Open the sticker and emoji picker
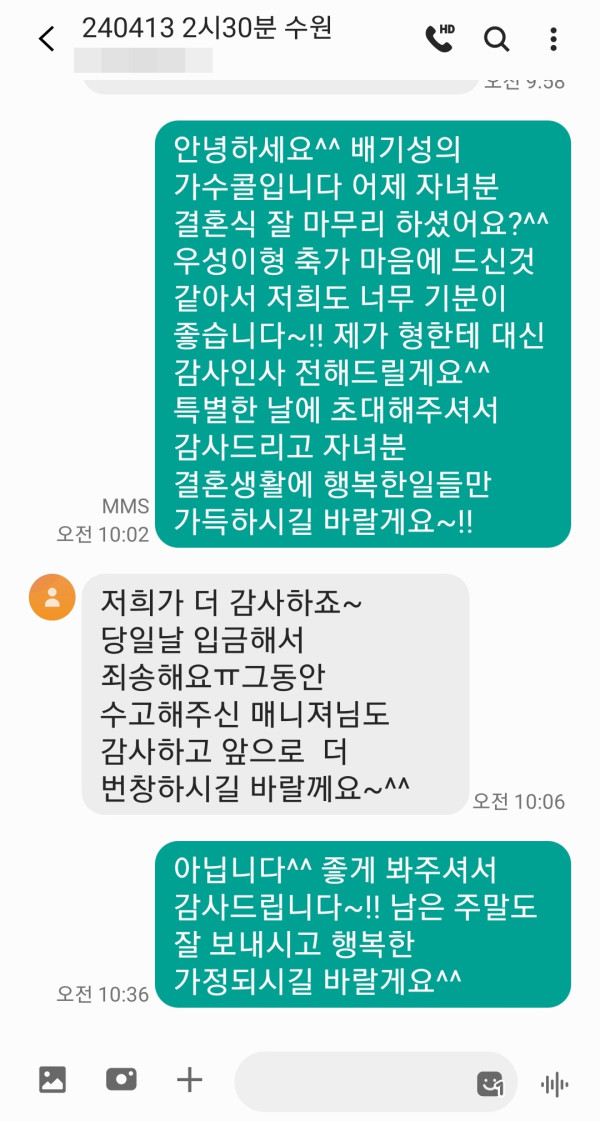 [x=490, y=1083]
